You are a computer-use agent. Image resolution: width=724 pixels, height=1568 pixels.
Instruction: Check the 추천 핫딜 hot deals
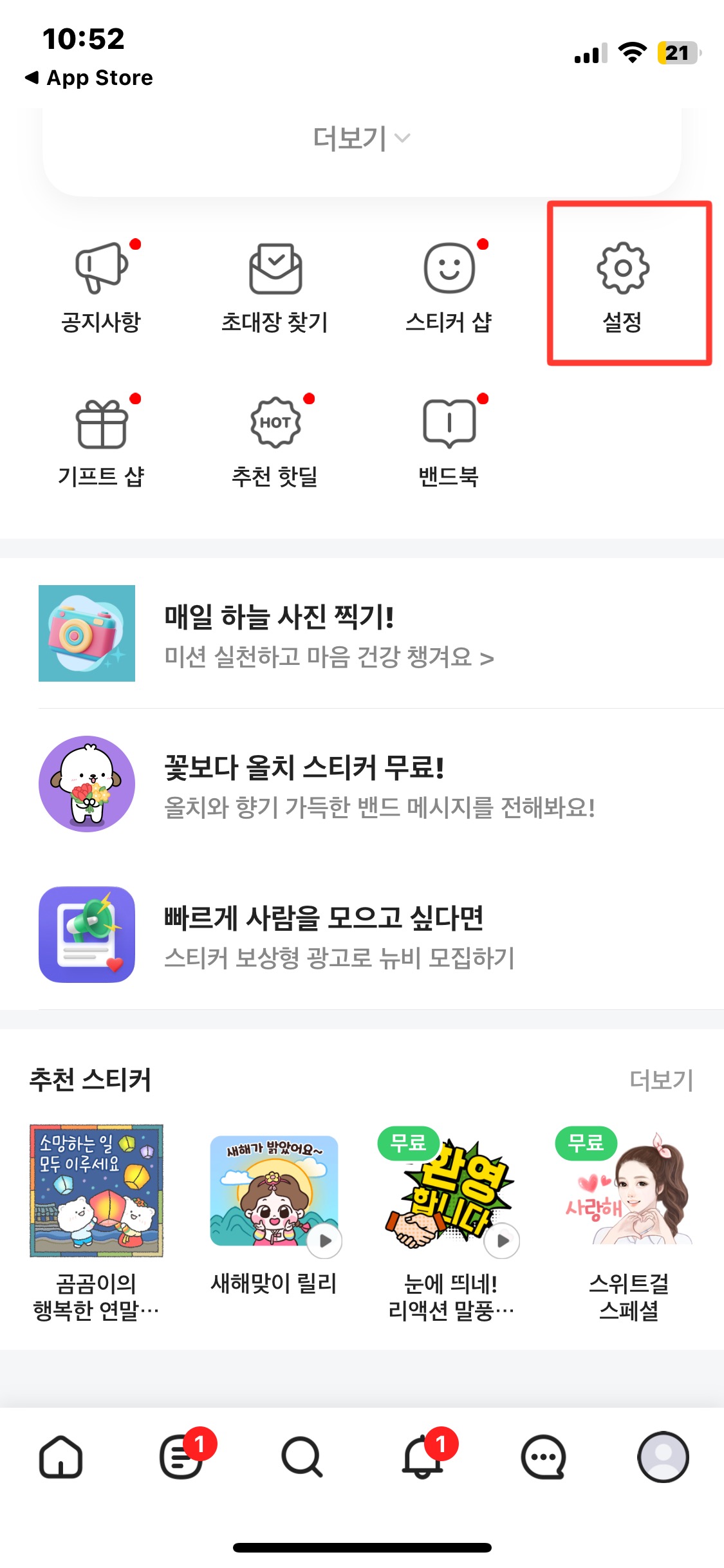click(x=275, y=440)
